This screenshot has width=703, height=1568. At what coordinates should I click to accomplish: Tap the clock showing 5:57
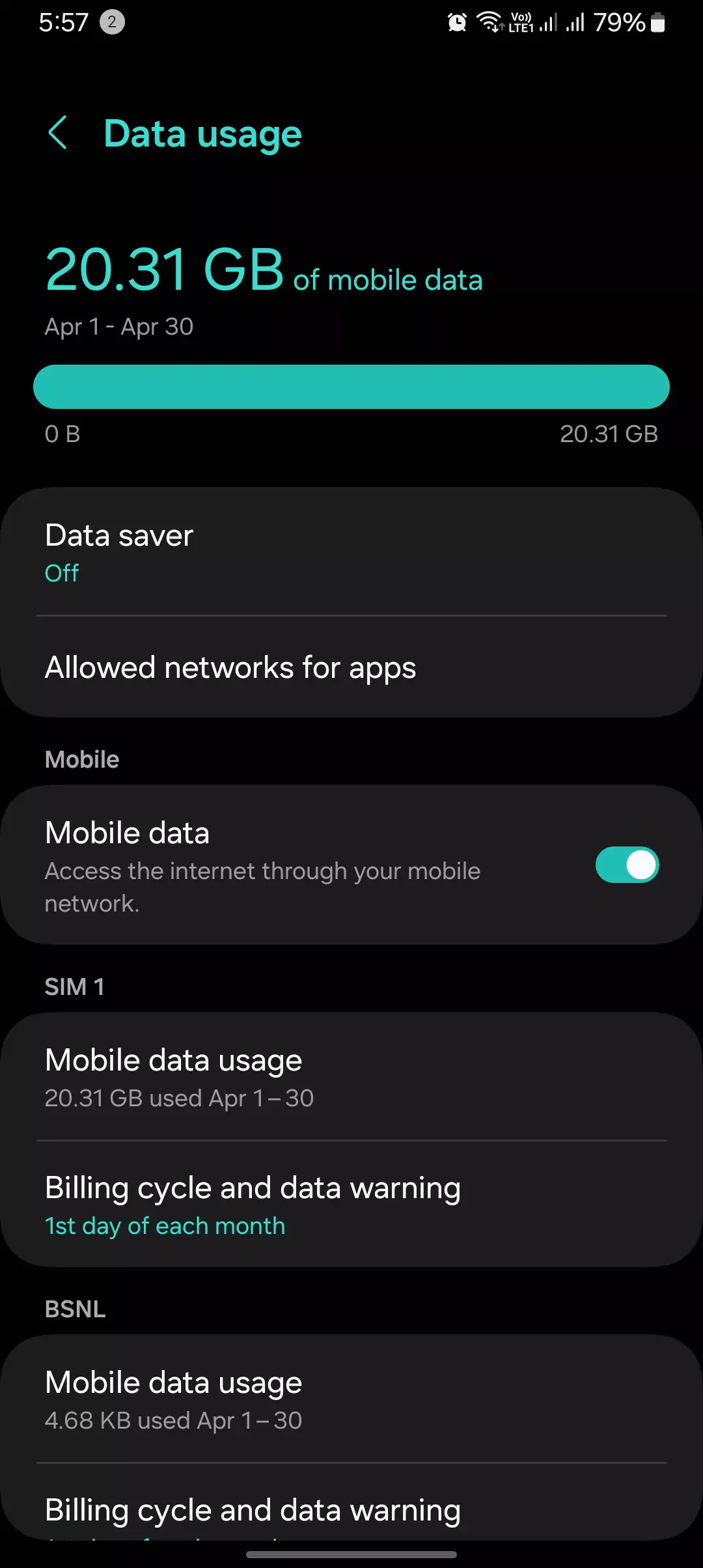click(65, 23)
